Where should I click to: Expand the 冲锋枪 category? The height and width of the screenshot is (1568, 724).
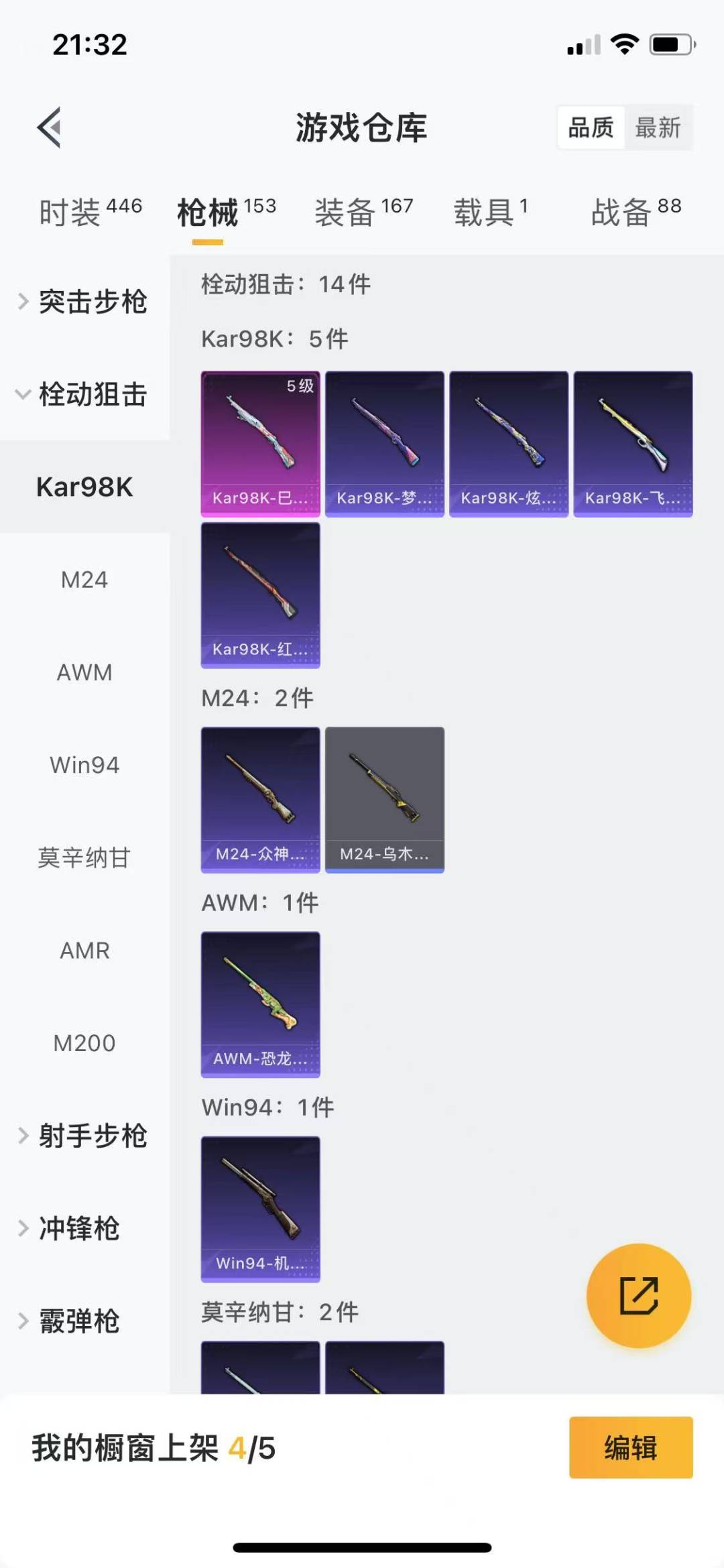pos(79,1228)
